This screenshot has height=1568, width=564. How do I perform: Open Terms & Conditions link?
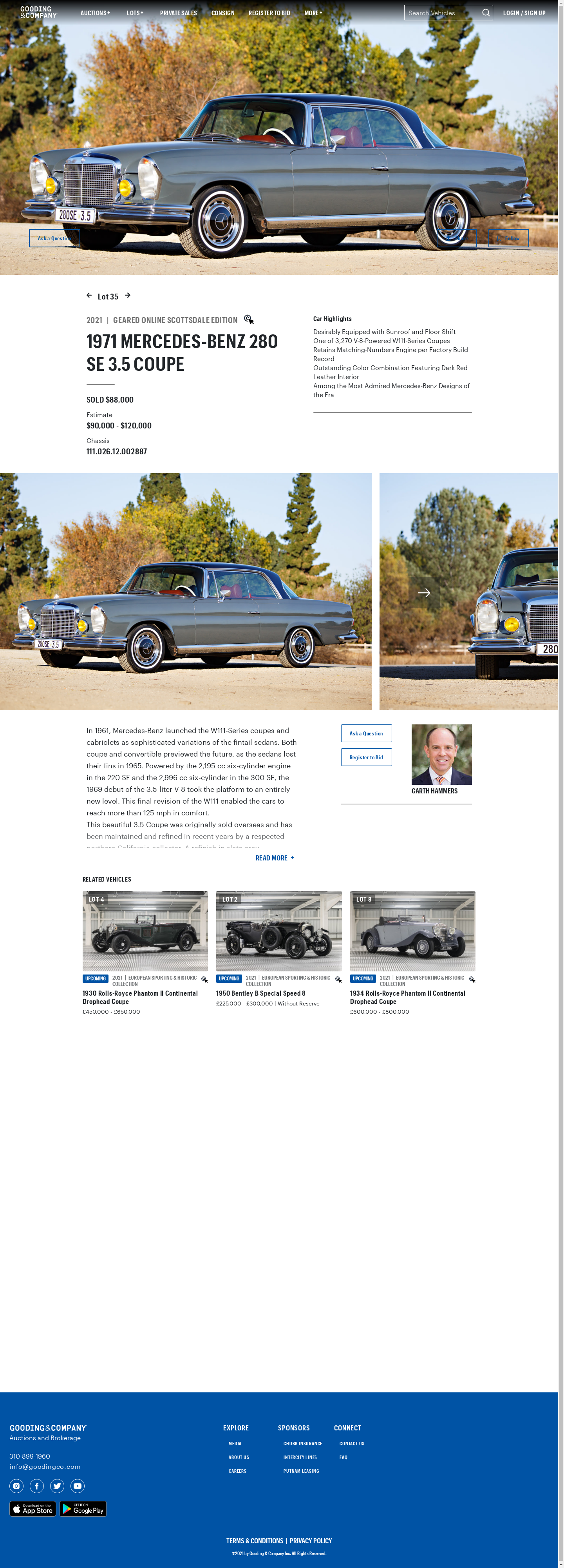coord(254,1541)
